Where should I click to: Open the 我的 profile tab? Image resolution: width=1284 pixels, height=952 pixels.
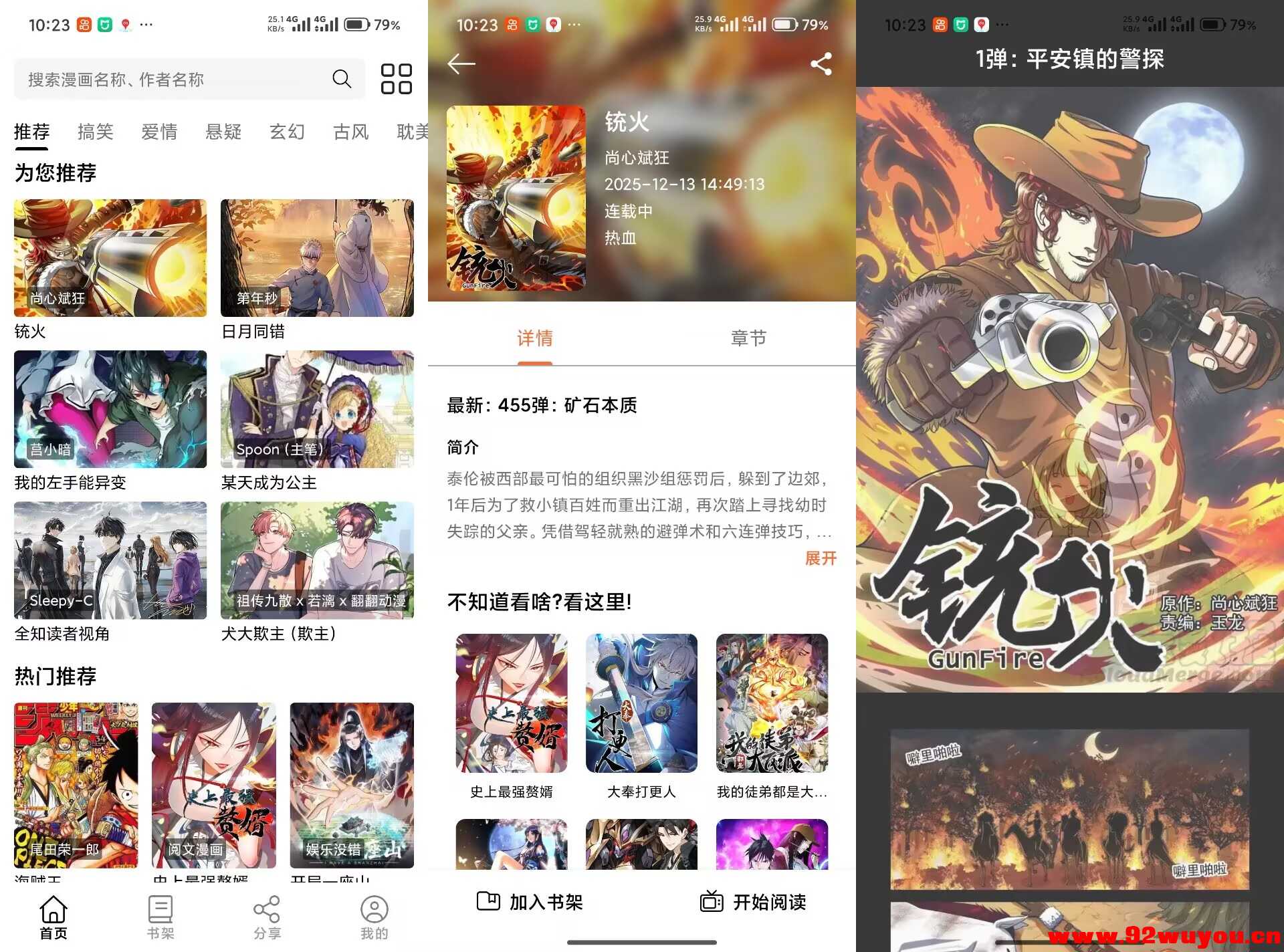[374, 917]
